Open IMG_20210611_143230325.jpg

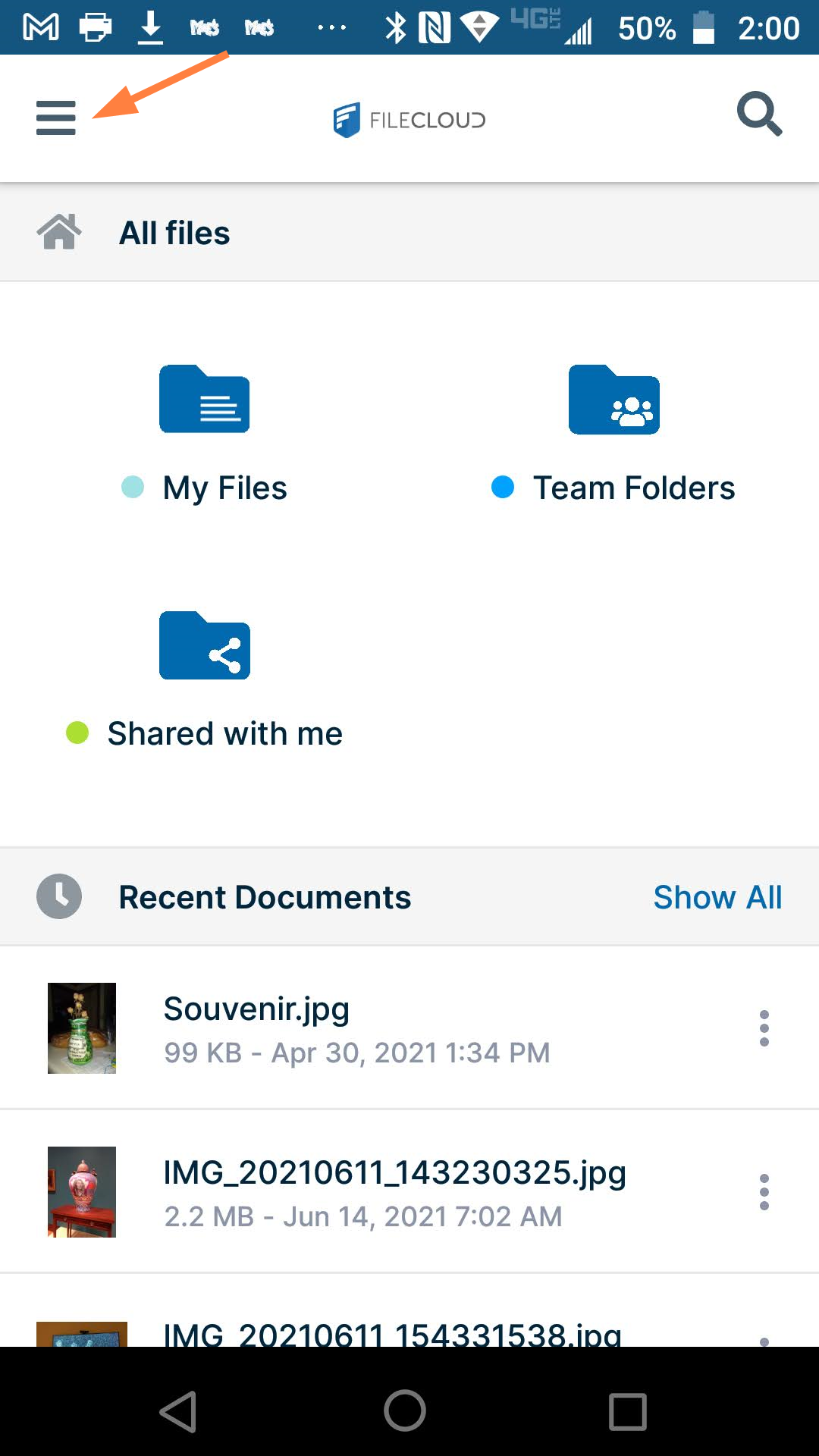pyautogui.click(x=394, y=1173)
